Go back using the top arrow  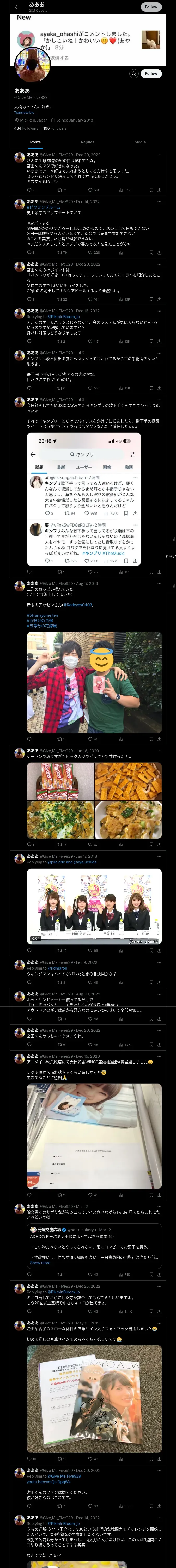click(x=17, y=7)
